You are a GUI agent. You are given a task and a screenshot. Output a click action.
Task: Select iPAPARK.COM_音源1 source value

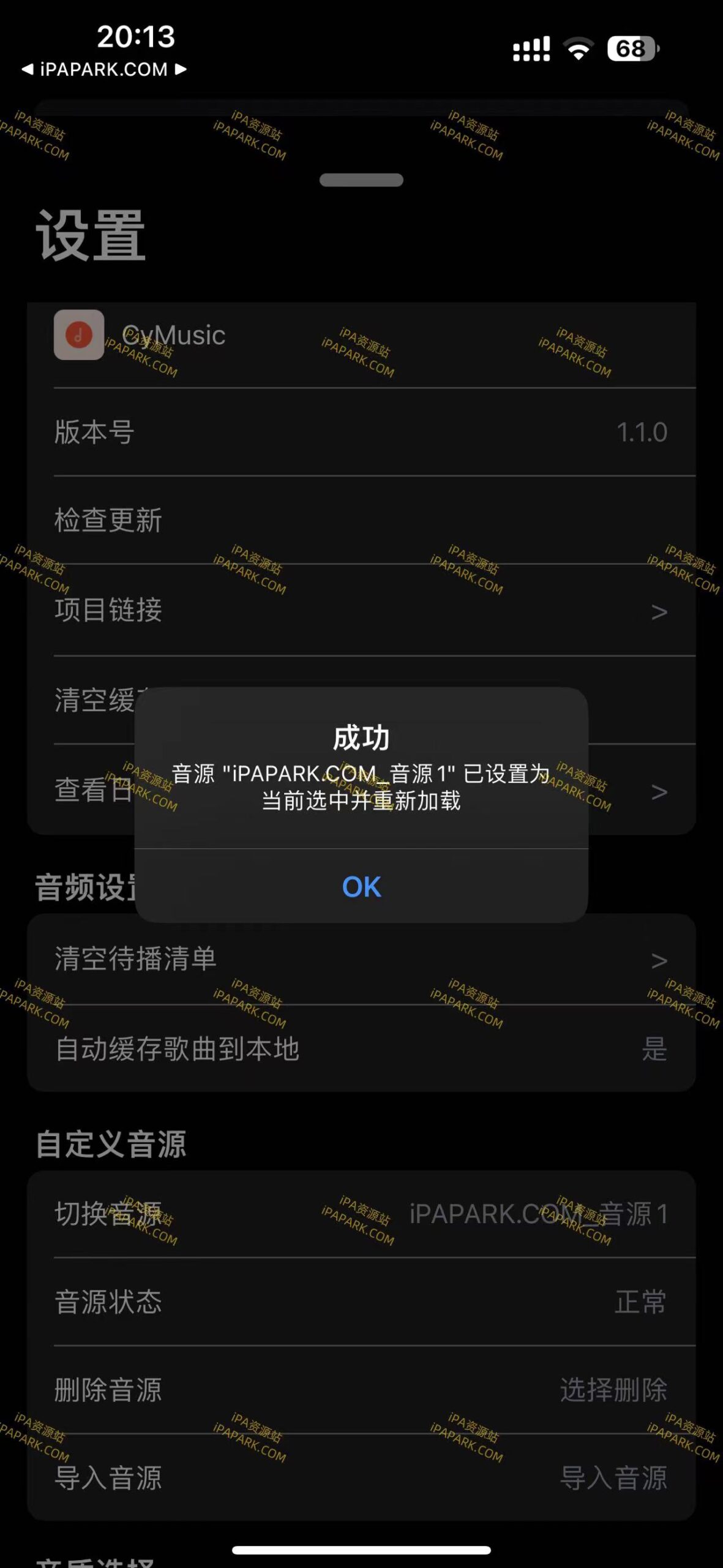(539, 1216)
